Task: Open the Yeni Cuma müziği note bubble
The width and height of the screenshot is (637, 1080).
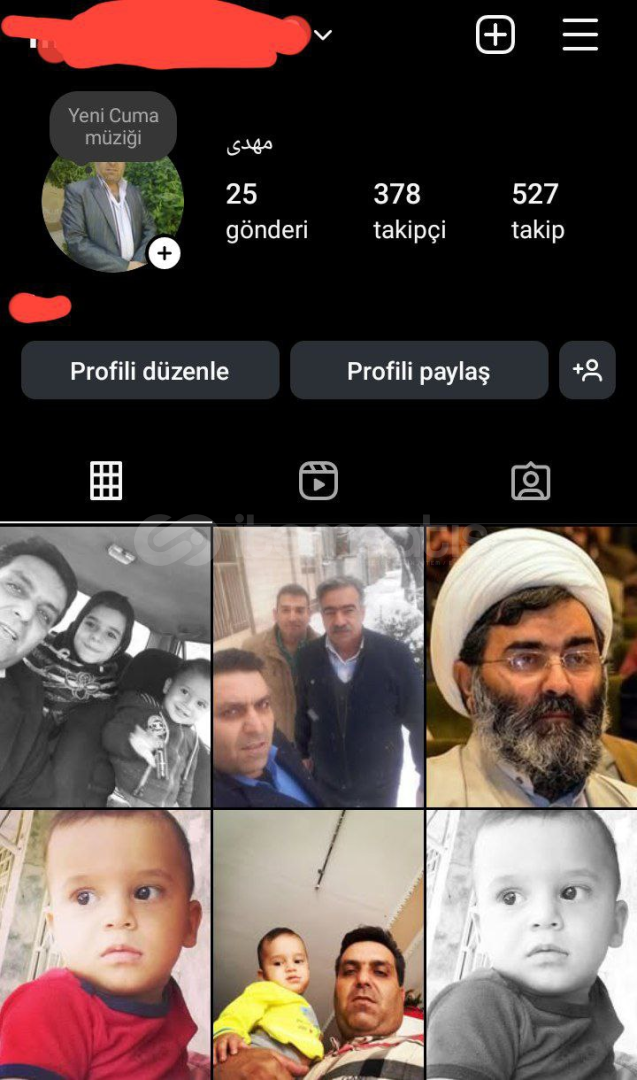Action: click(x=113, y=127)
